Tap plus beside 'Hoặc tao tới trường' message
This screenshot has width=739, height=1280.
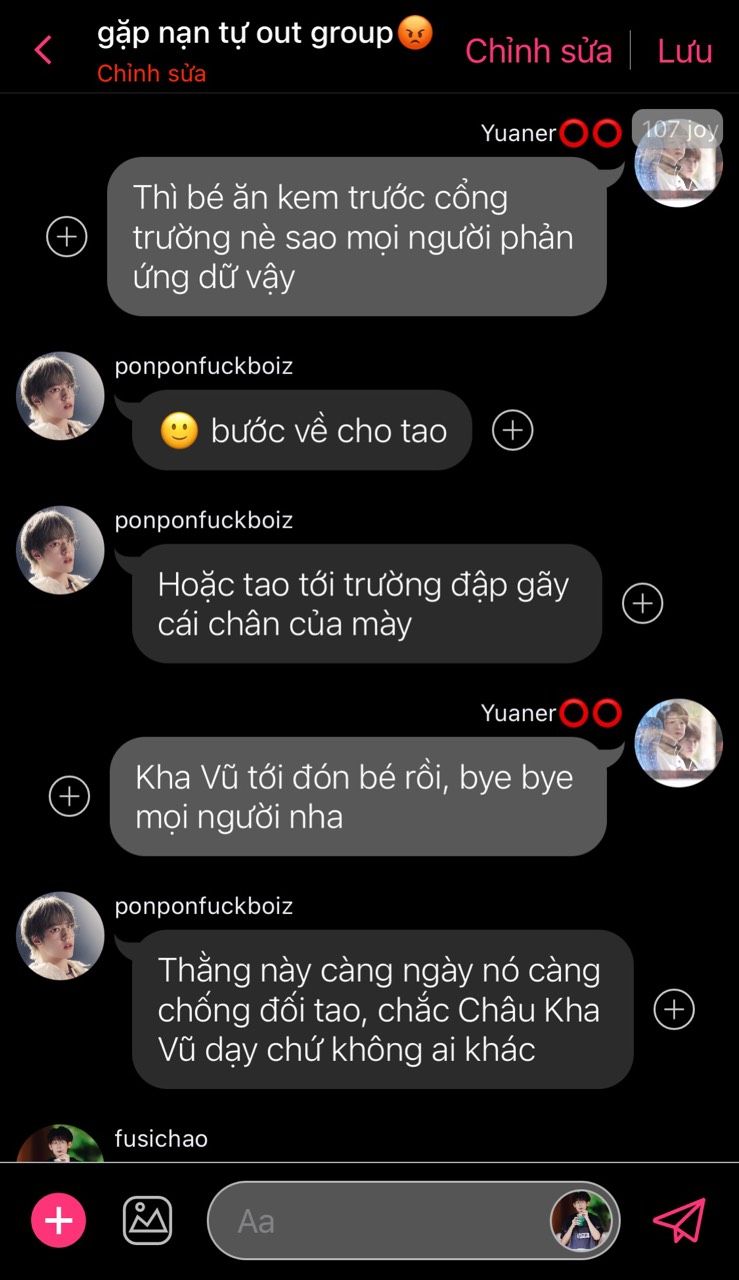coord(642,603)
